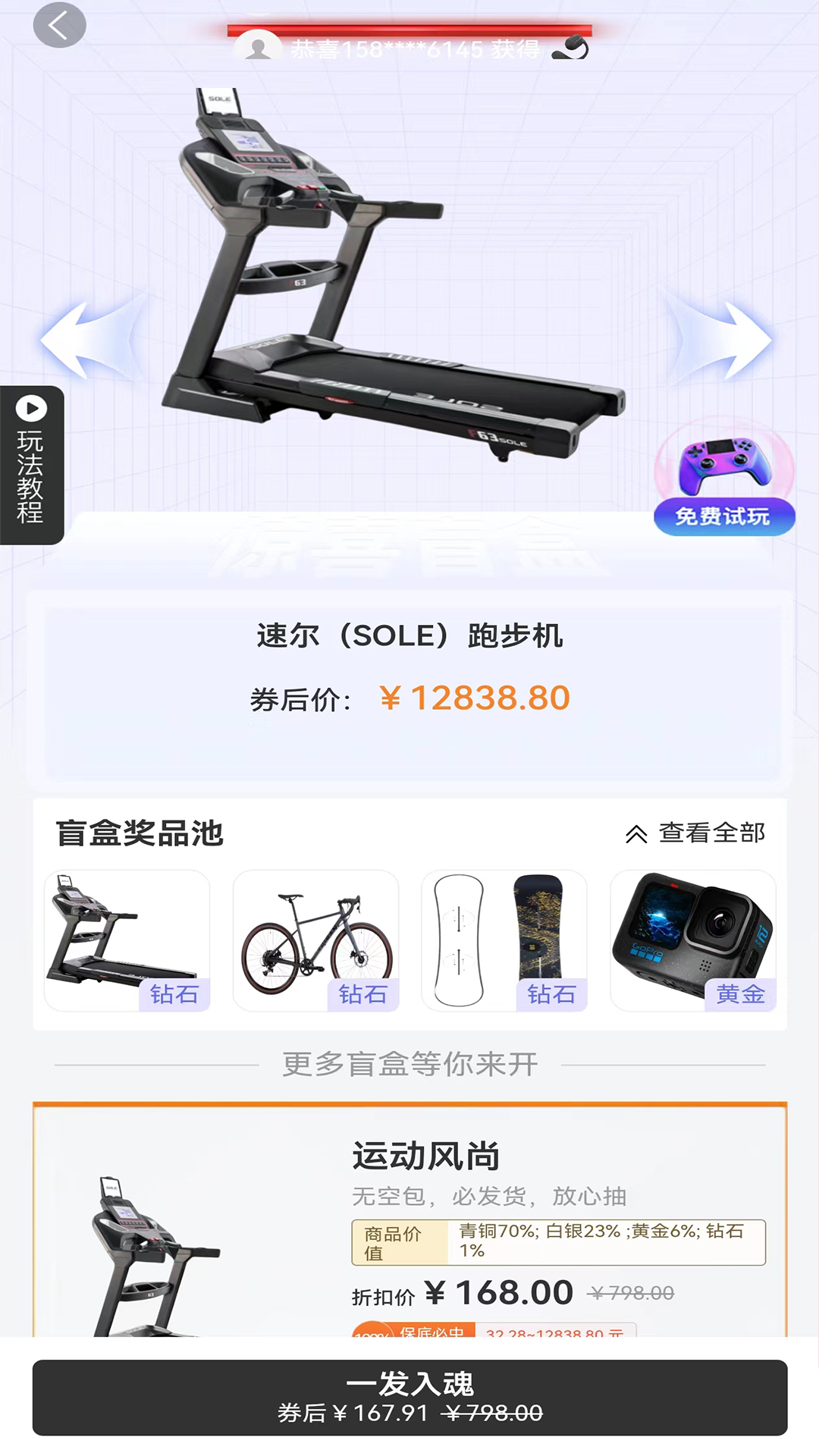Tap the 黄金 tier badge on the GoPro

click(741, 993)
